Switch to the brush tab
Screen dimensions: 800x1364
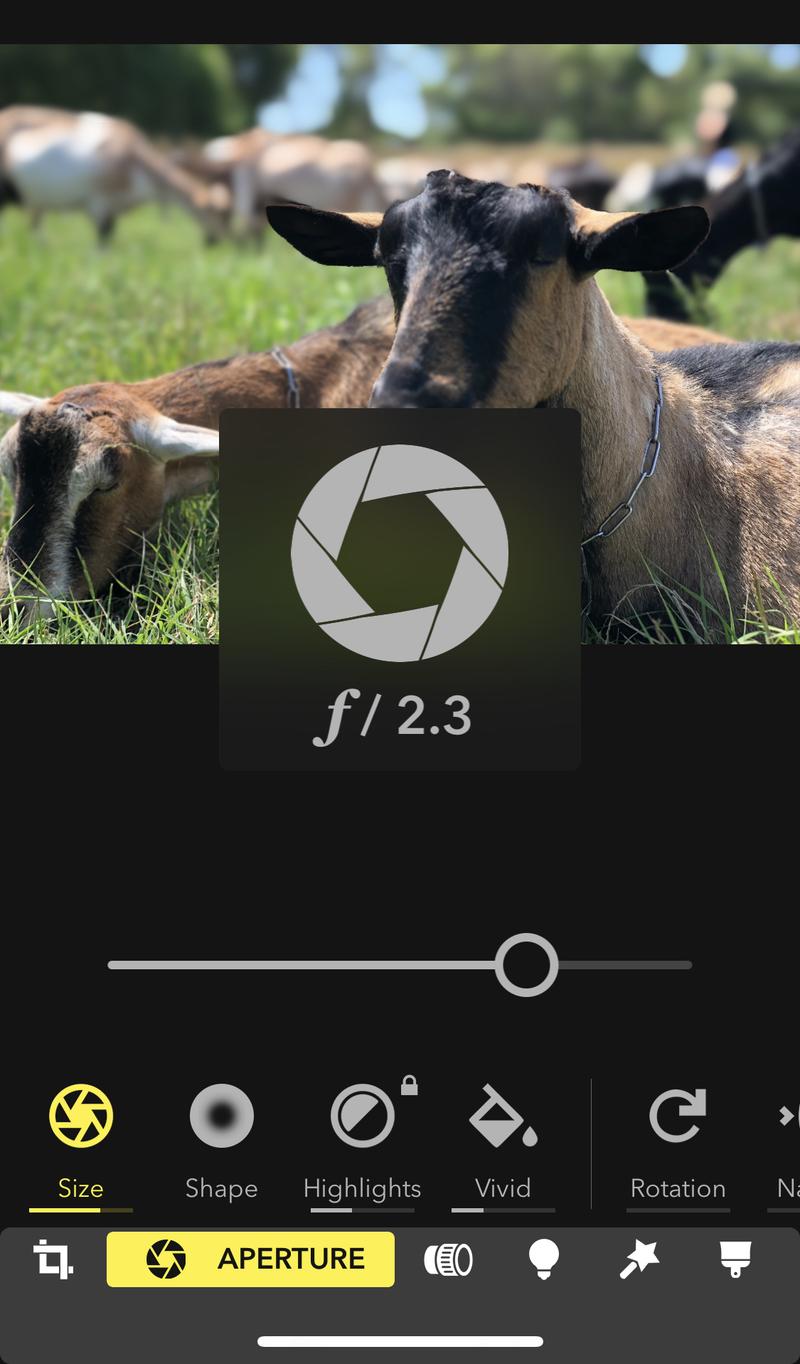pyautogui.click(x=736, y=1260)
